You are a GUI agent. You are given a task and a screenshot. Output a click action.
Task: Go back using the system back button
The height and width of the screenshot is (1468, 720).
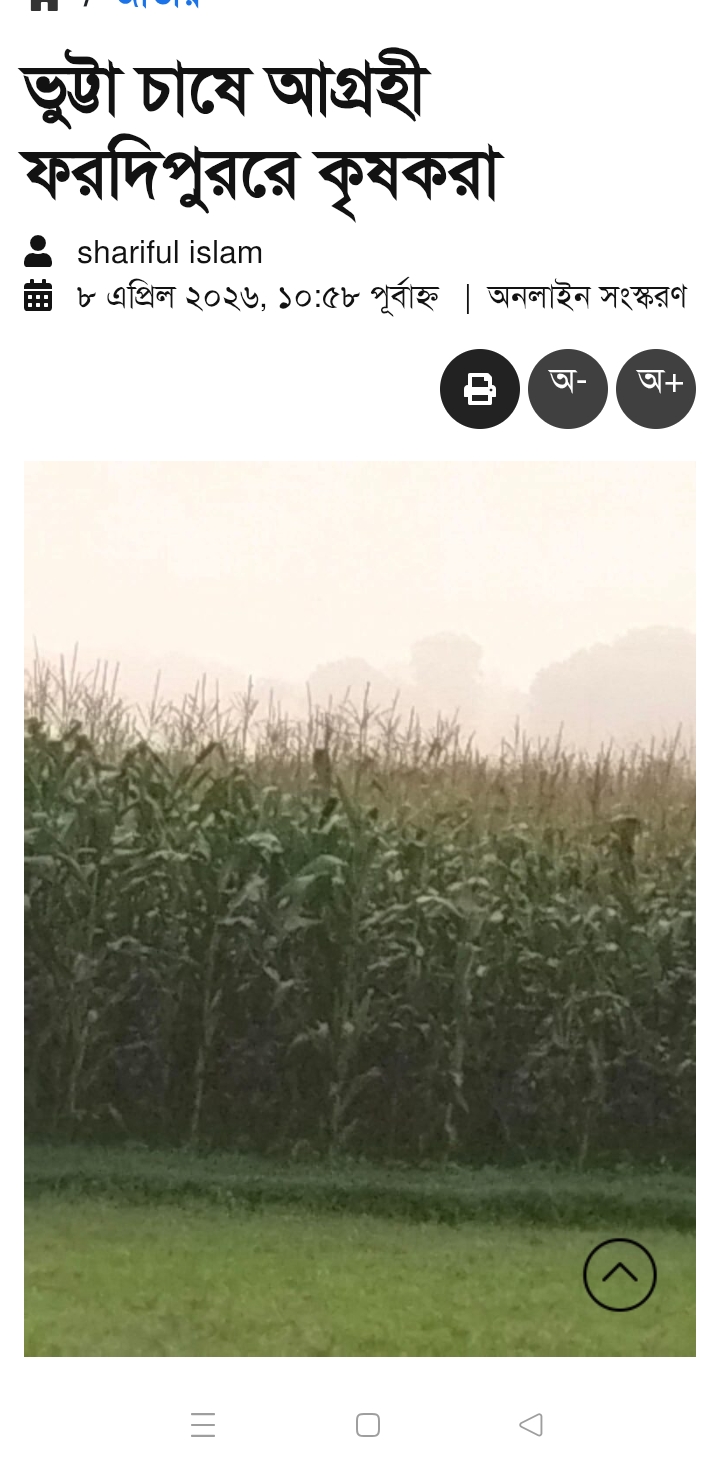531,1425
